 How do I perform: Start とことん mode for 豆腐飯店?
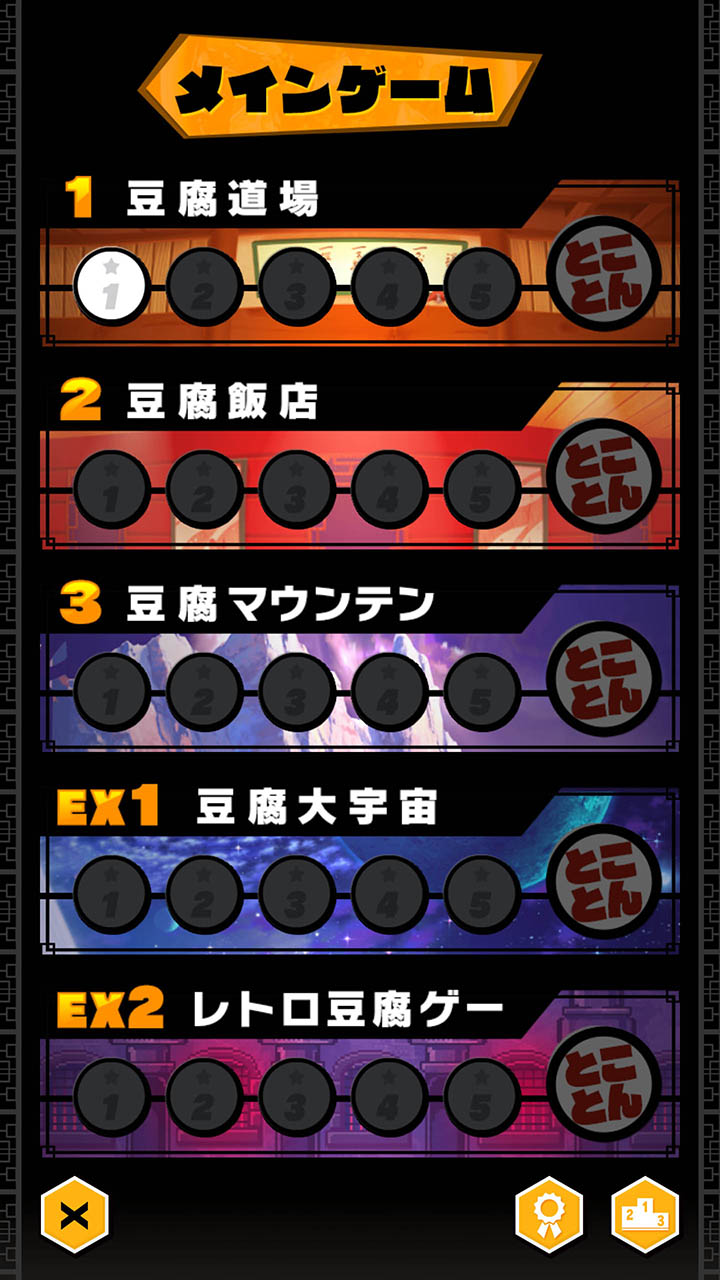[x=604, y=477]
